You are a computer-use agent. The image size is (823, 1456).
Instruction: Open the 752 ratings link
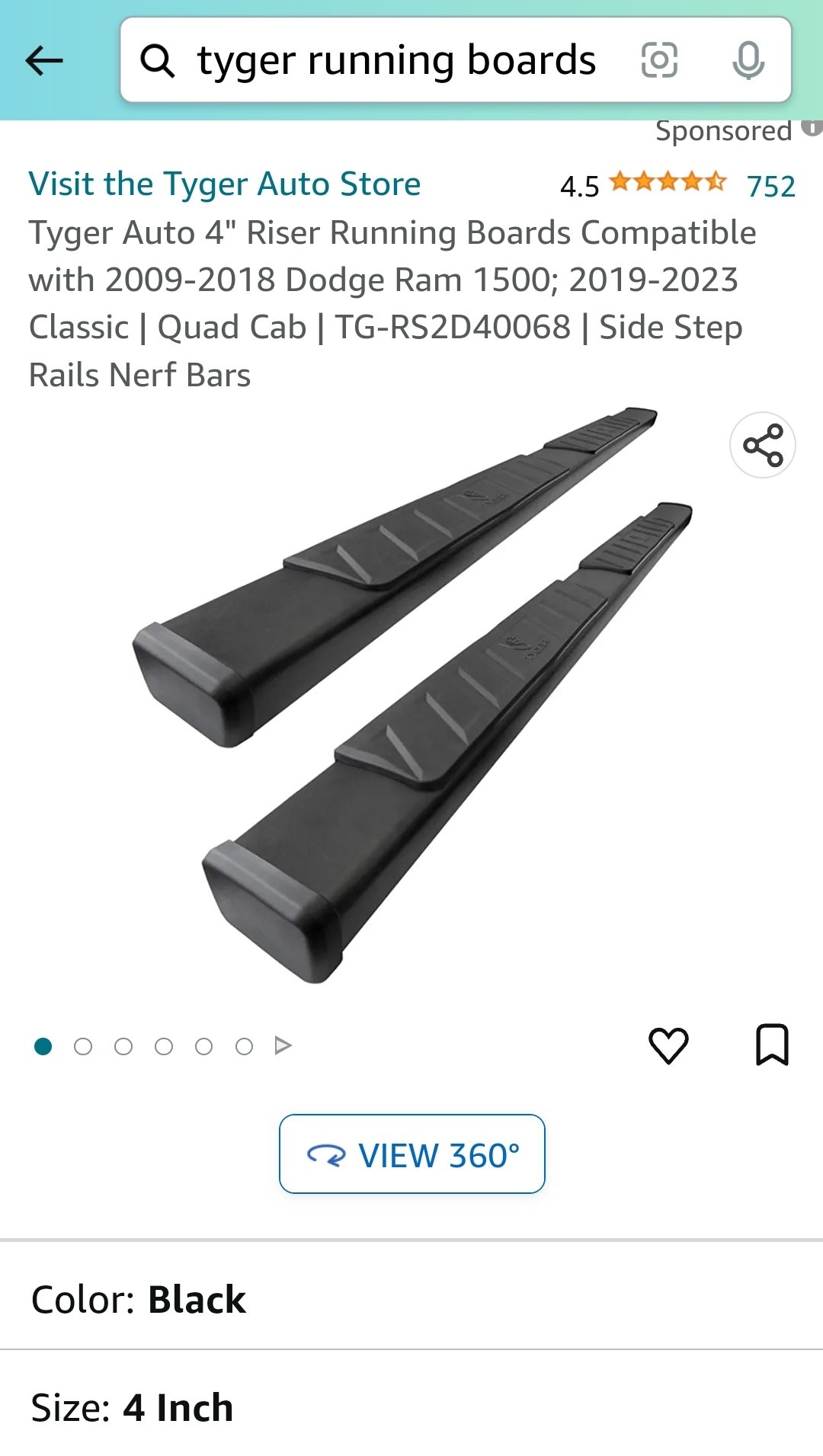coord(770,187)
